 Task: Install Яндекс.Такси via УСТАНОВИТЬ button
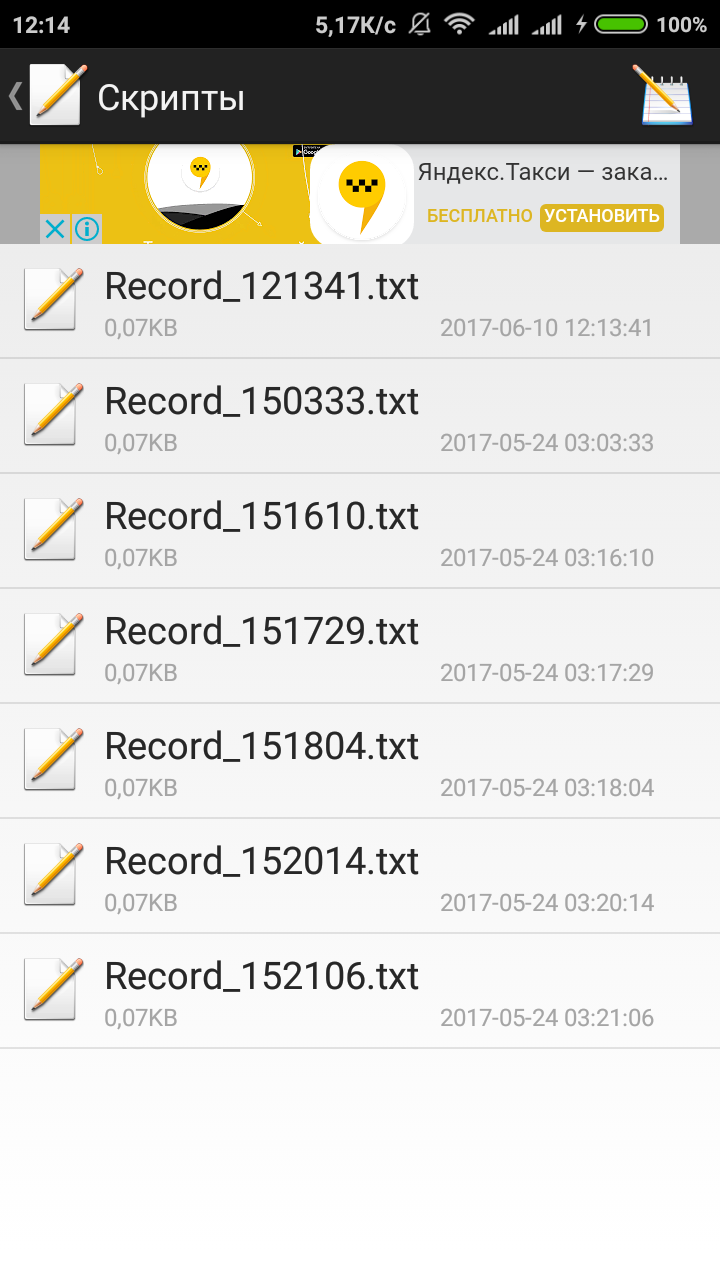[601, 216]
